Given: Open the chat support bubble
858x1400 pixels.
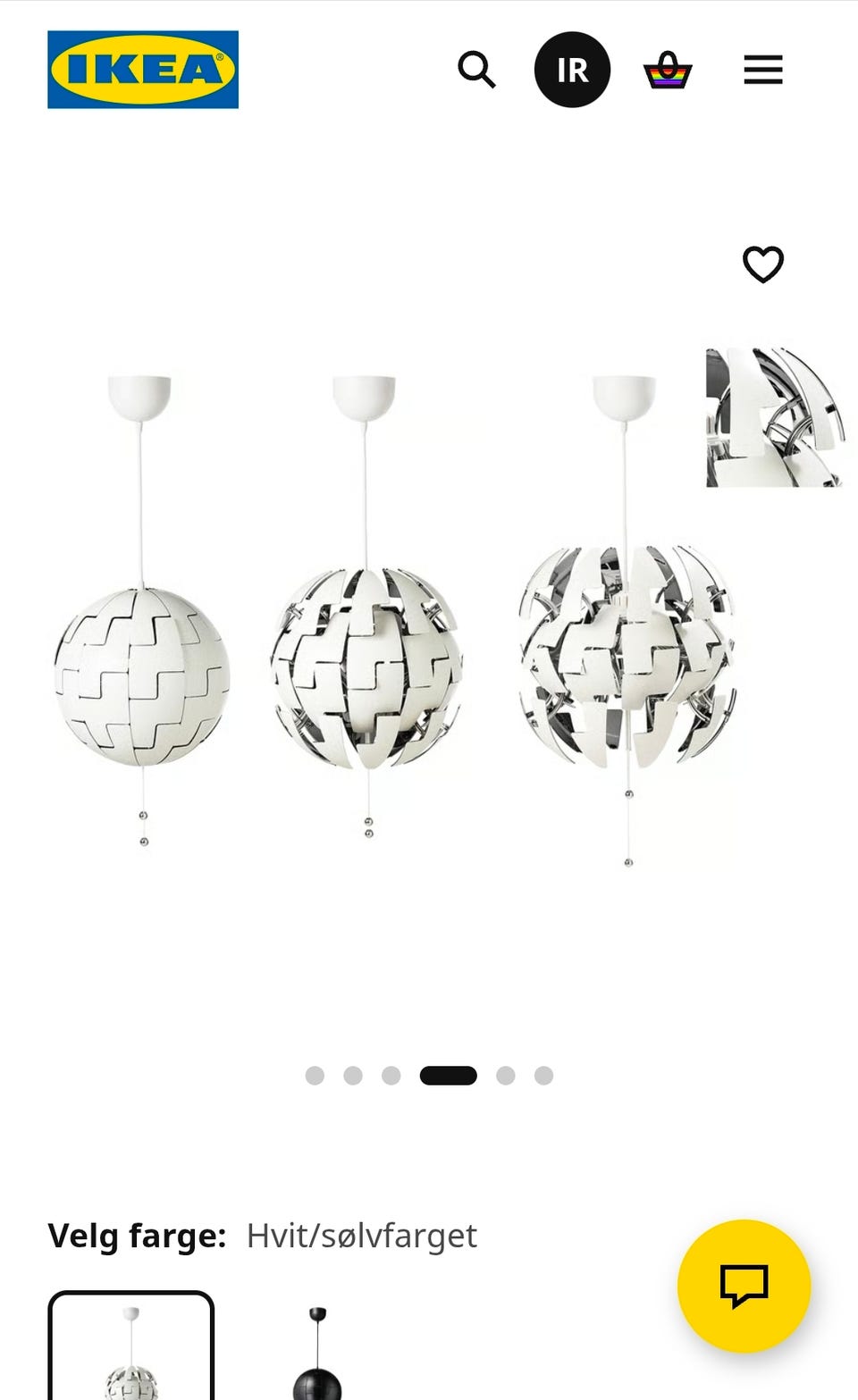Looking at the screenshot, I should pos(744,1286).
